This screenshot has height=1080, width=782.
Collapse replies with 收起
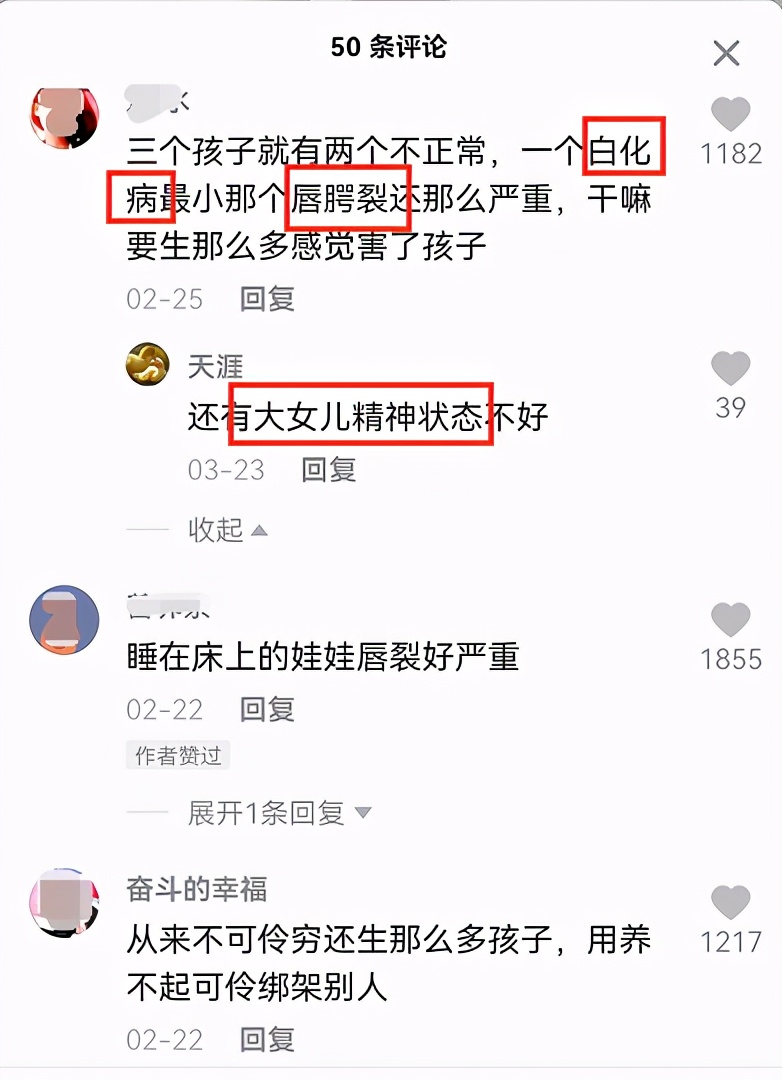227,529
